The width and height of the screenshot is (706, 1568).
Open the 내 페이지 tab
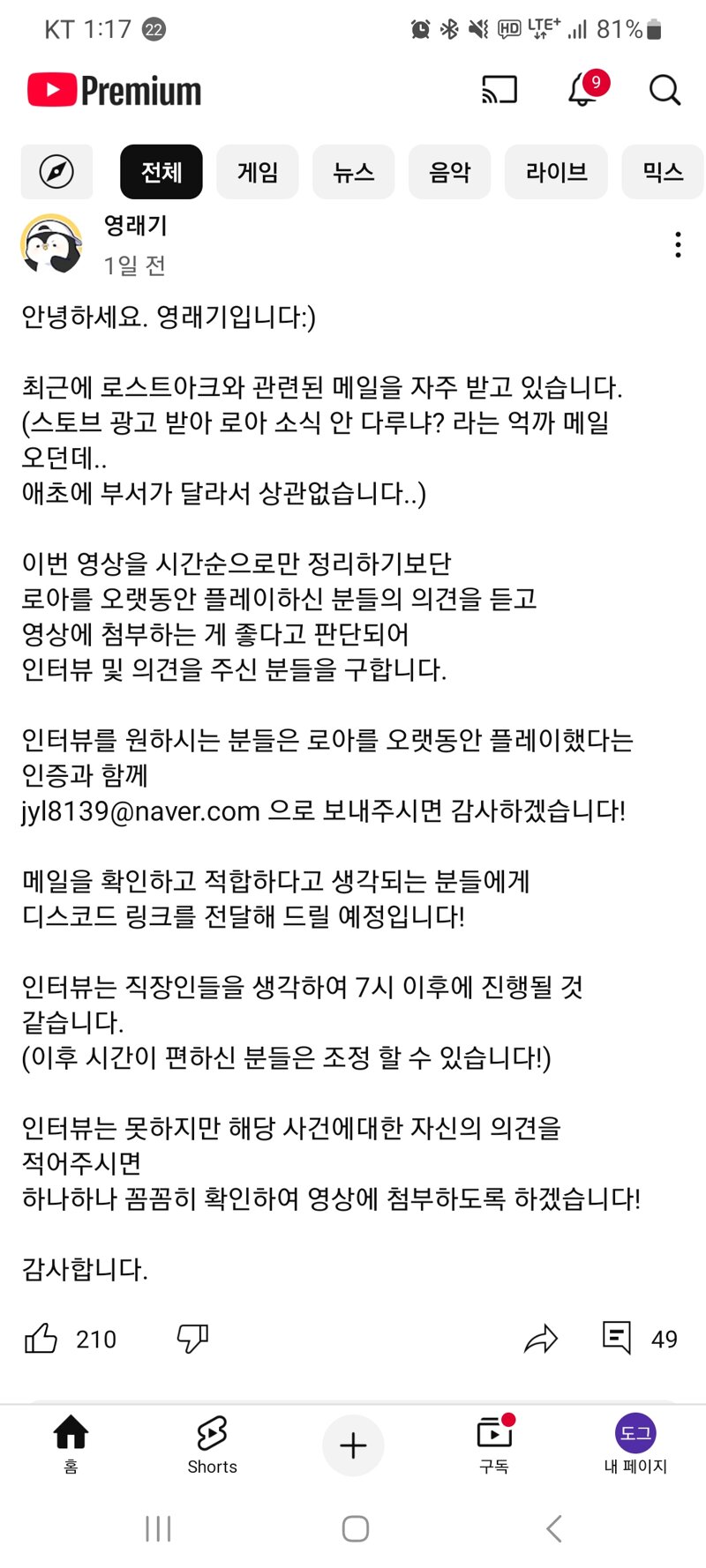tap(635, 1445)
